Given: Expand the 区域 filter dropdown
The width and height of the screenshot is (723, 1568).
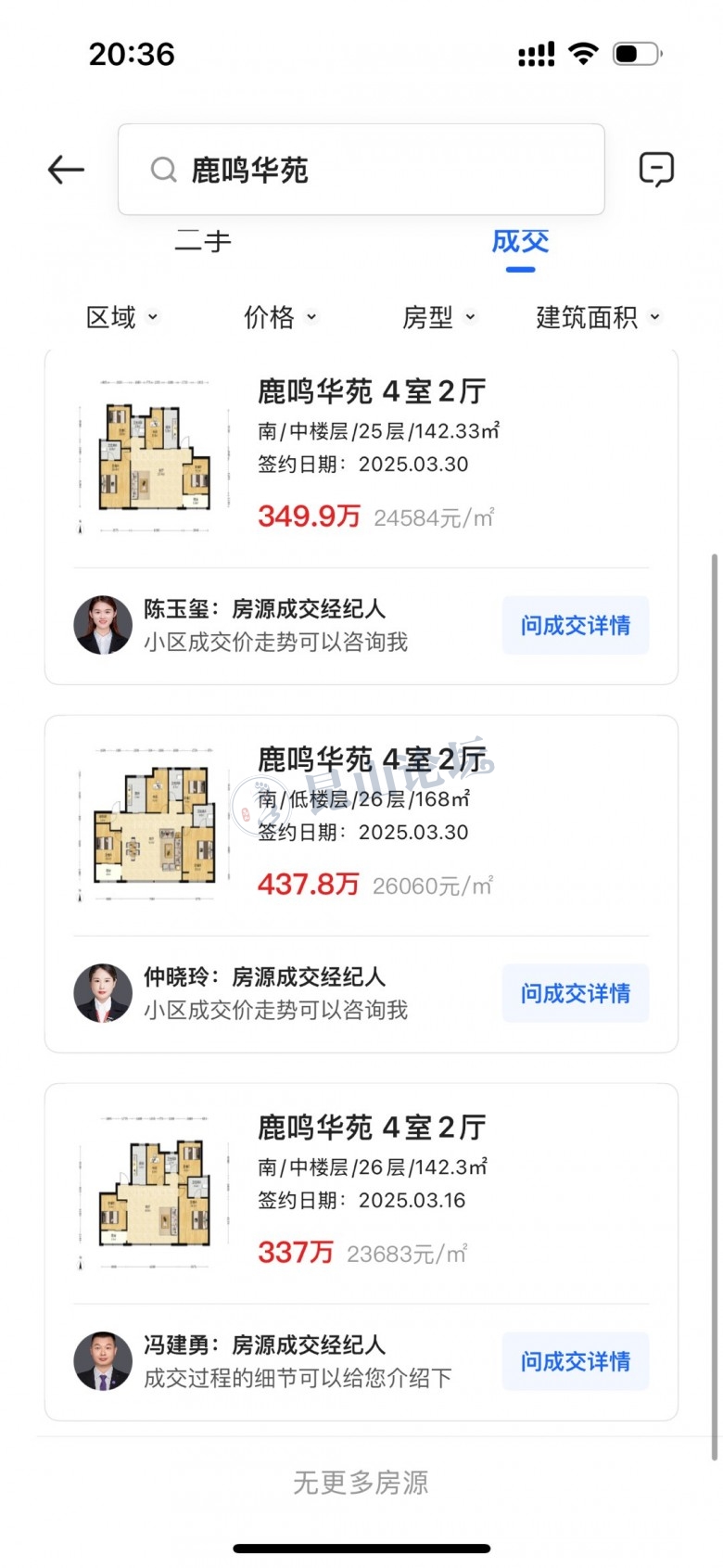Looking at the screenshot, I should point(121,317).
